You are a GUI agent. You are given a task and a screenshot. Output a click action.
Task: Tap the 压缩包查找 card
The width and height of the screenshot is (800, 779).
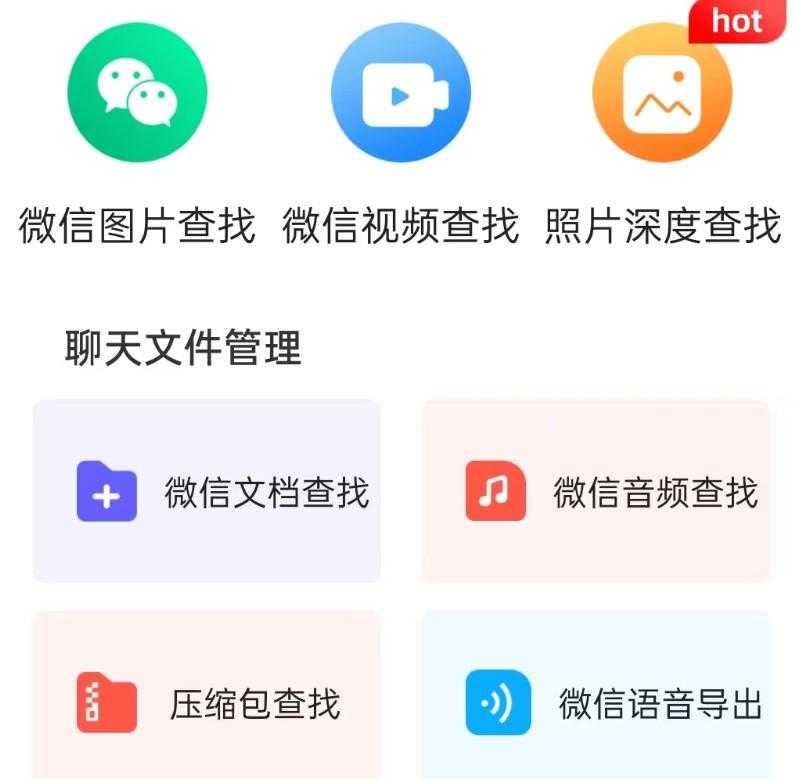pyautogui.click(x=207, y=700)
